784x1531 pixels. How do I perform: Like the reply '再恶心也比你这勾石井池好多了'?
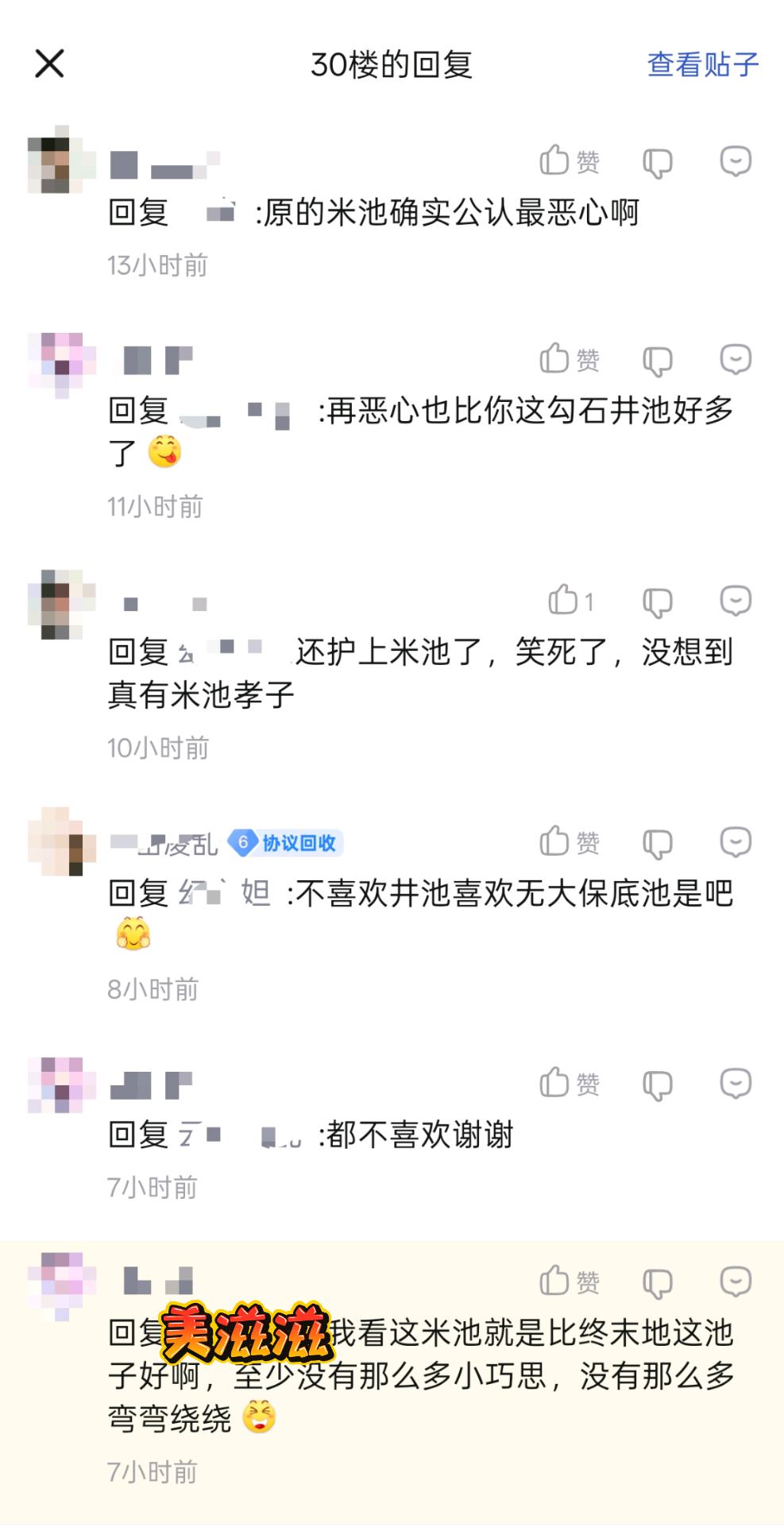[570, 359]
